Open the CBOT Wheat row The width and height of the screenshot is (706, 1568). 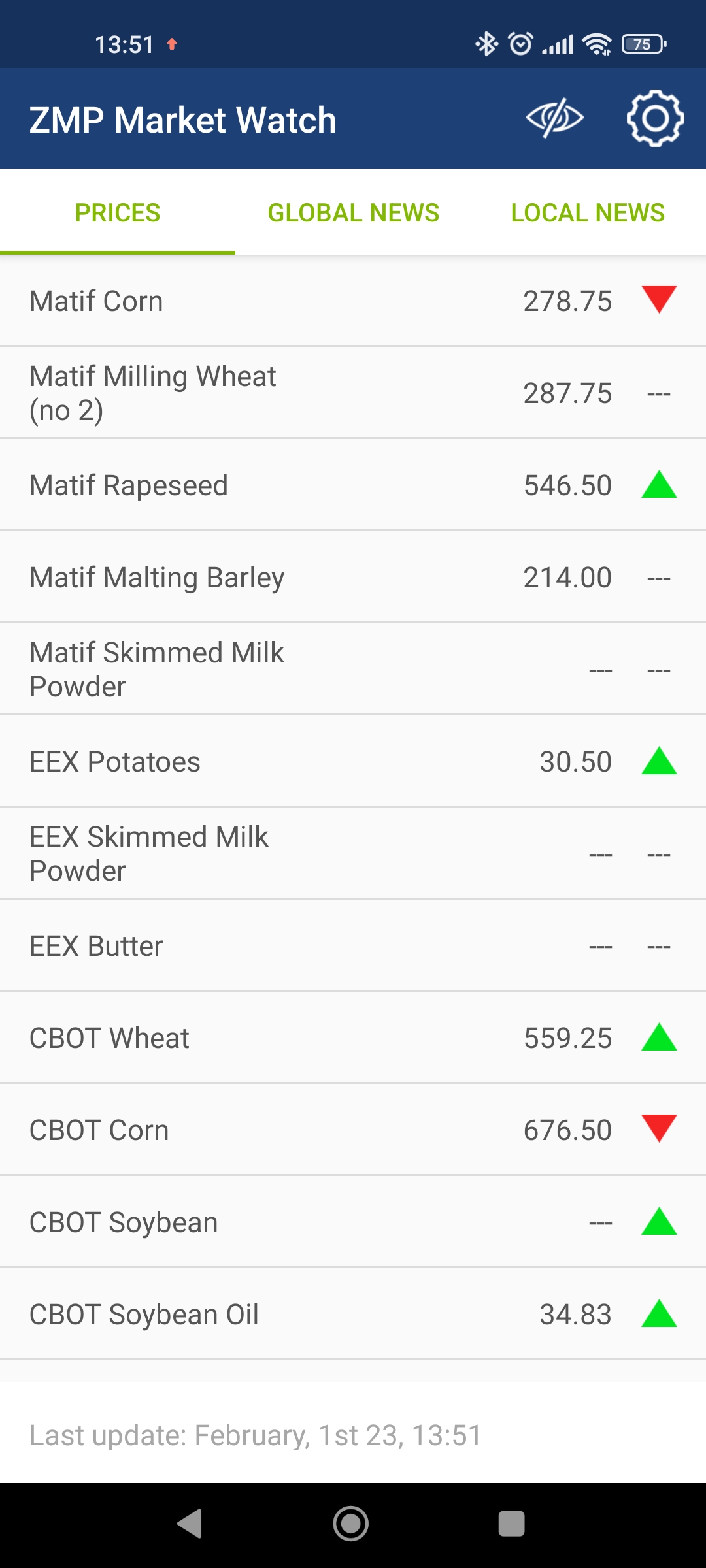(353, 1037)
